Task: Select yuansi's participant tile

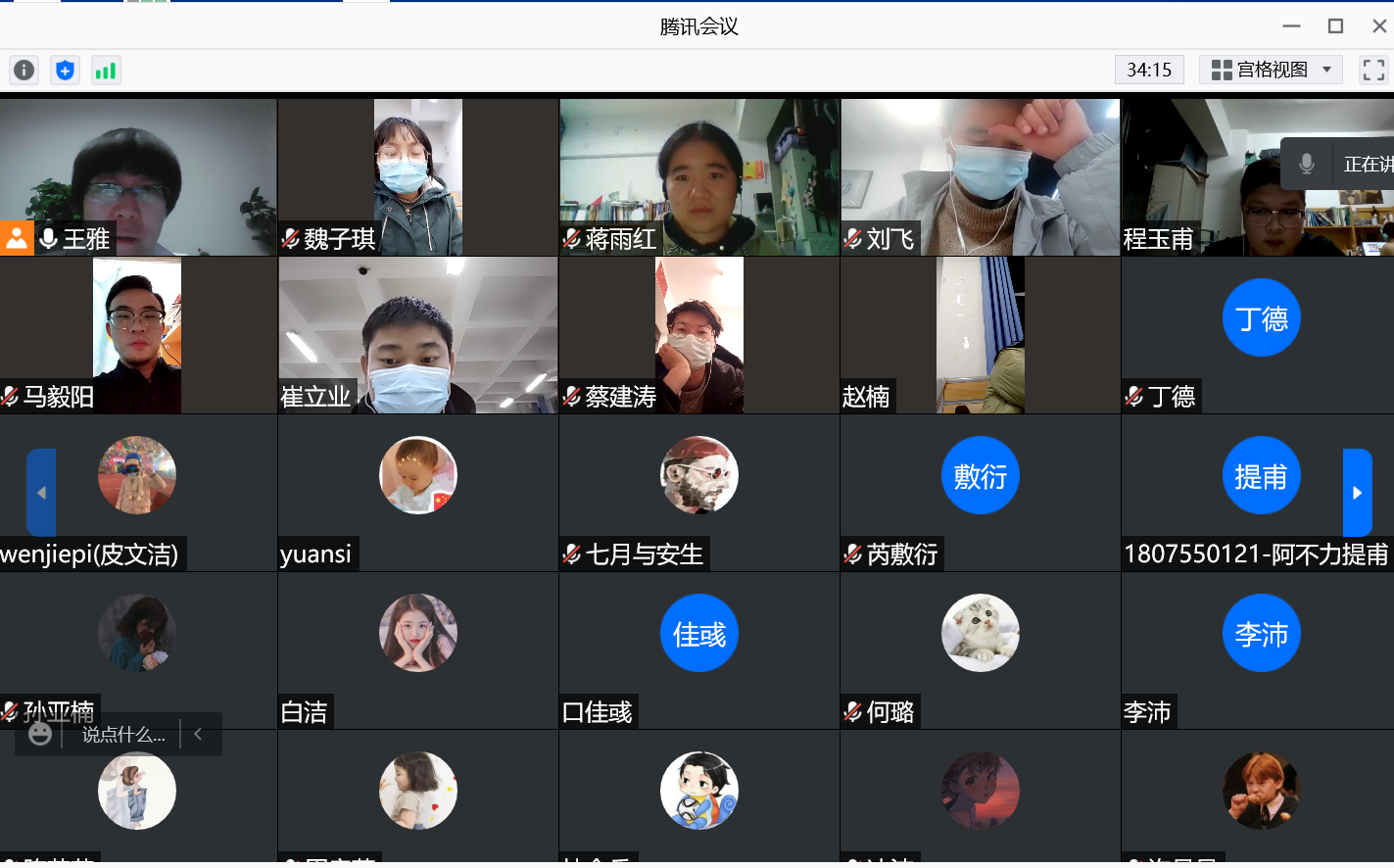Action: coord(417,490)
